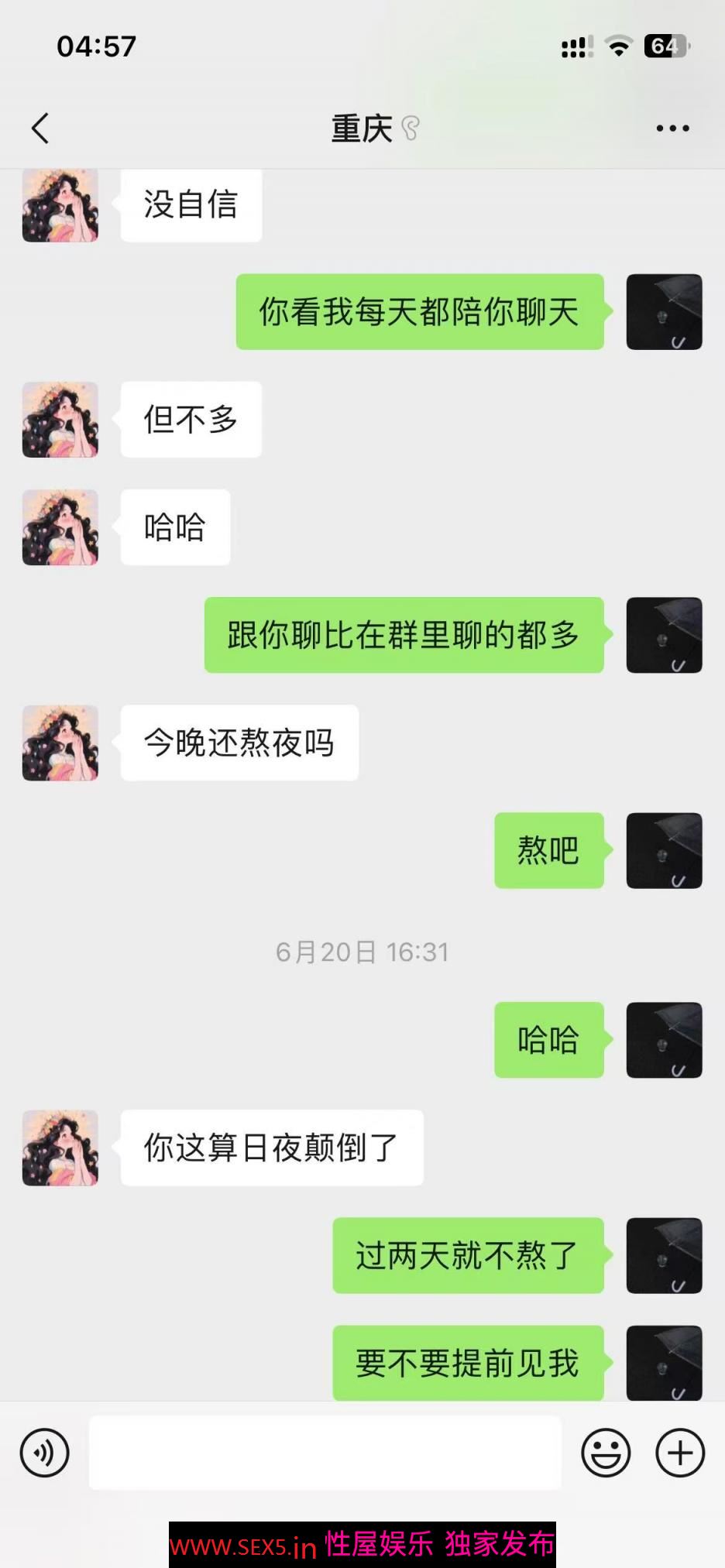Open contact avatar beside 没自信 message
725x1568 pixels.
(x=60, y=206)
